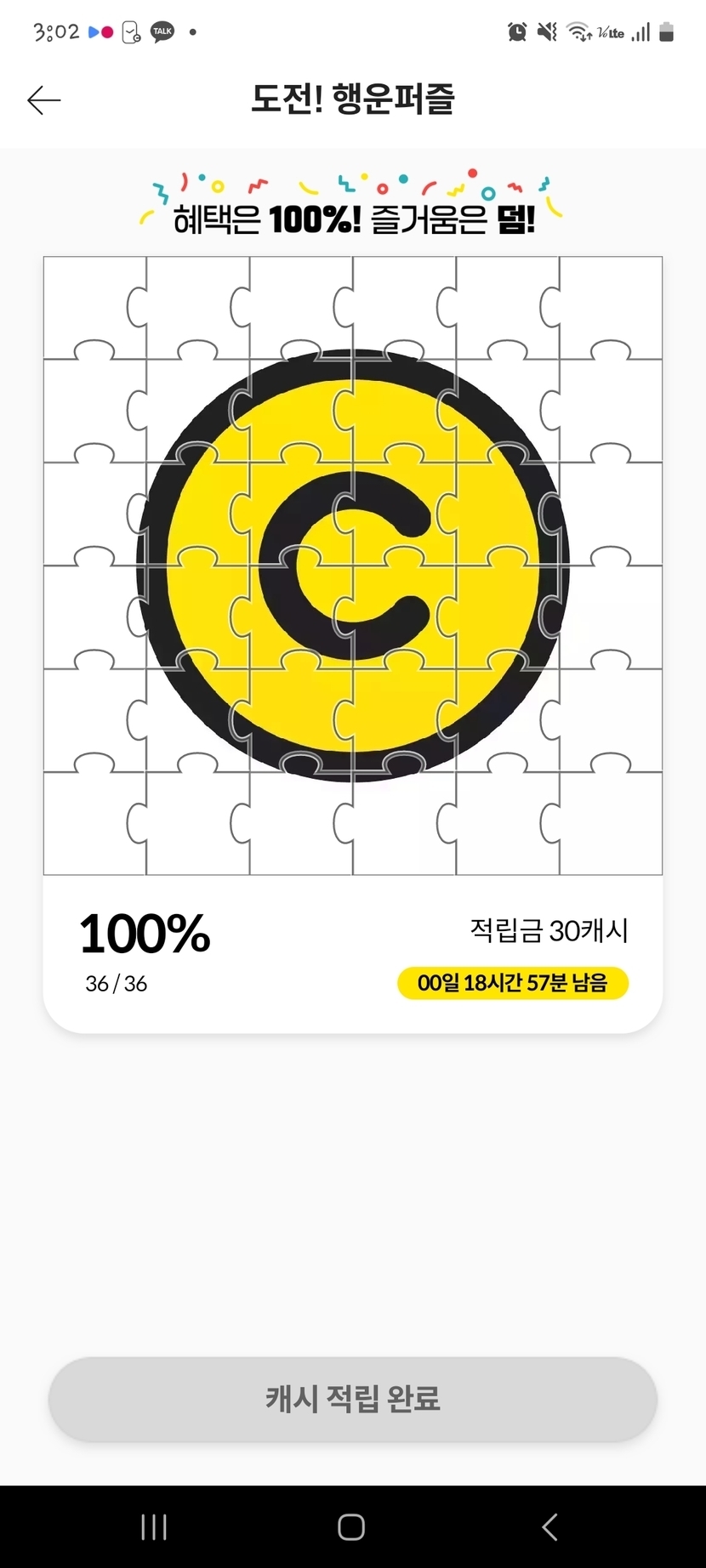Open recent apps from the navigation bar

tap(154, 1527)
